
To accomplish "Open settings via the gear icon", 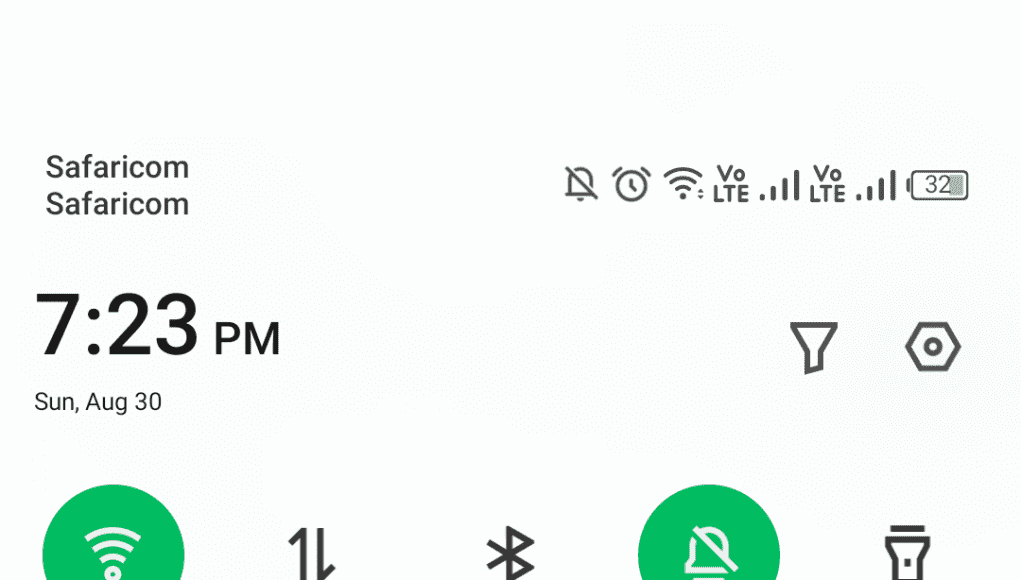I will (932, 347).
